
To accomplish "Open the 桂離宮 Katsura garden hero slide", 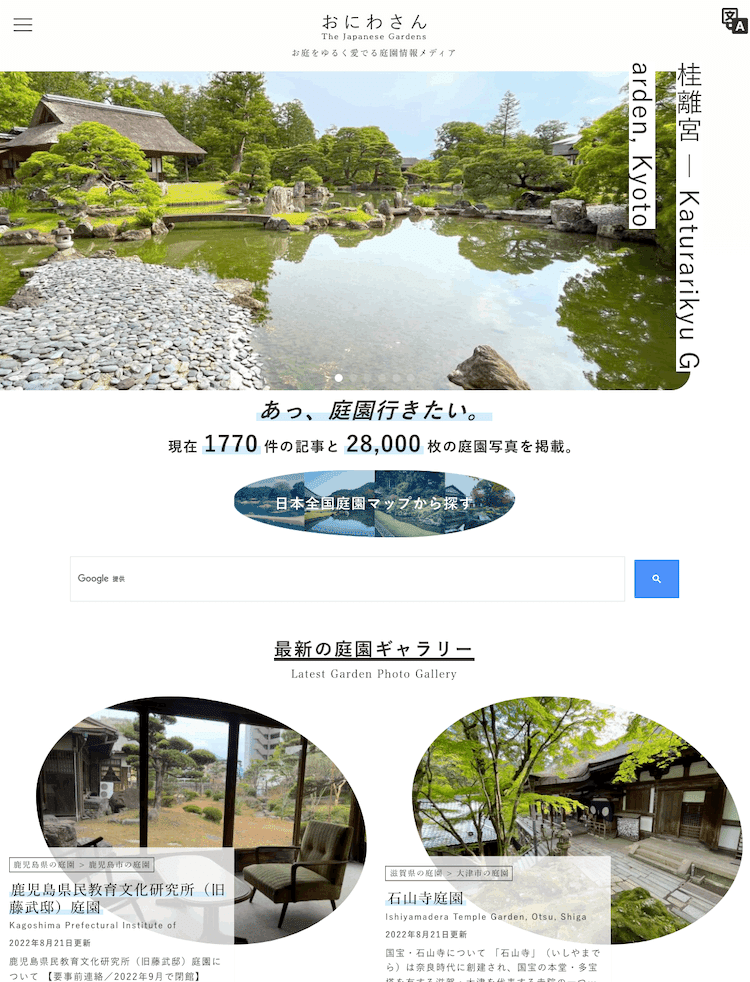I will (340, 230).
